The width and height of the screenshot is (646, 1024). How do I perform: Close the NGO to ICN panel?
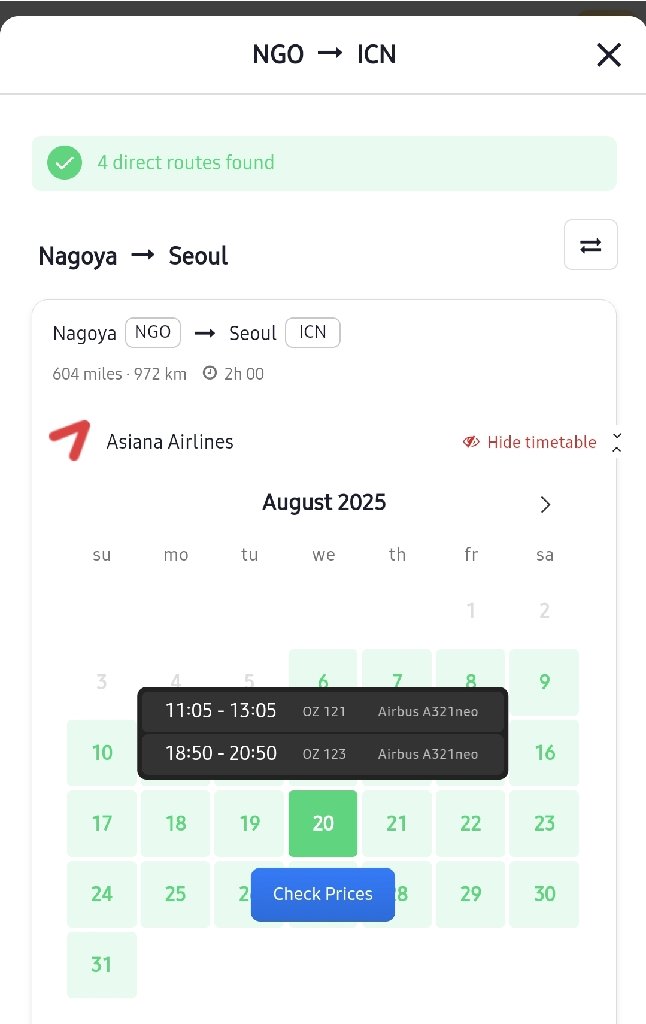pos(609,54)
